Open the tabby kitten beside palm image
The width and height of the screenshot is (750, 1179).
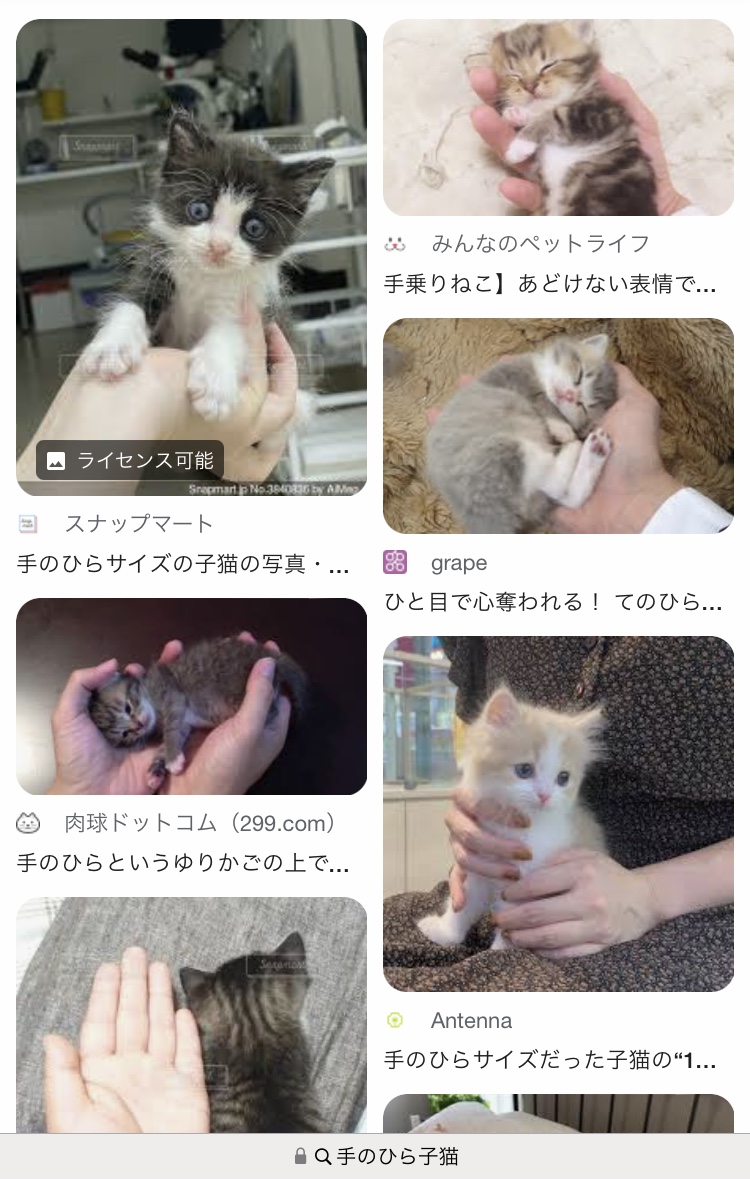coord(191,1015)
